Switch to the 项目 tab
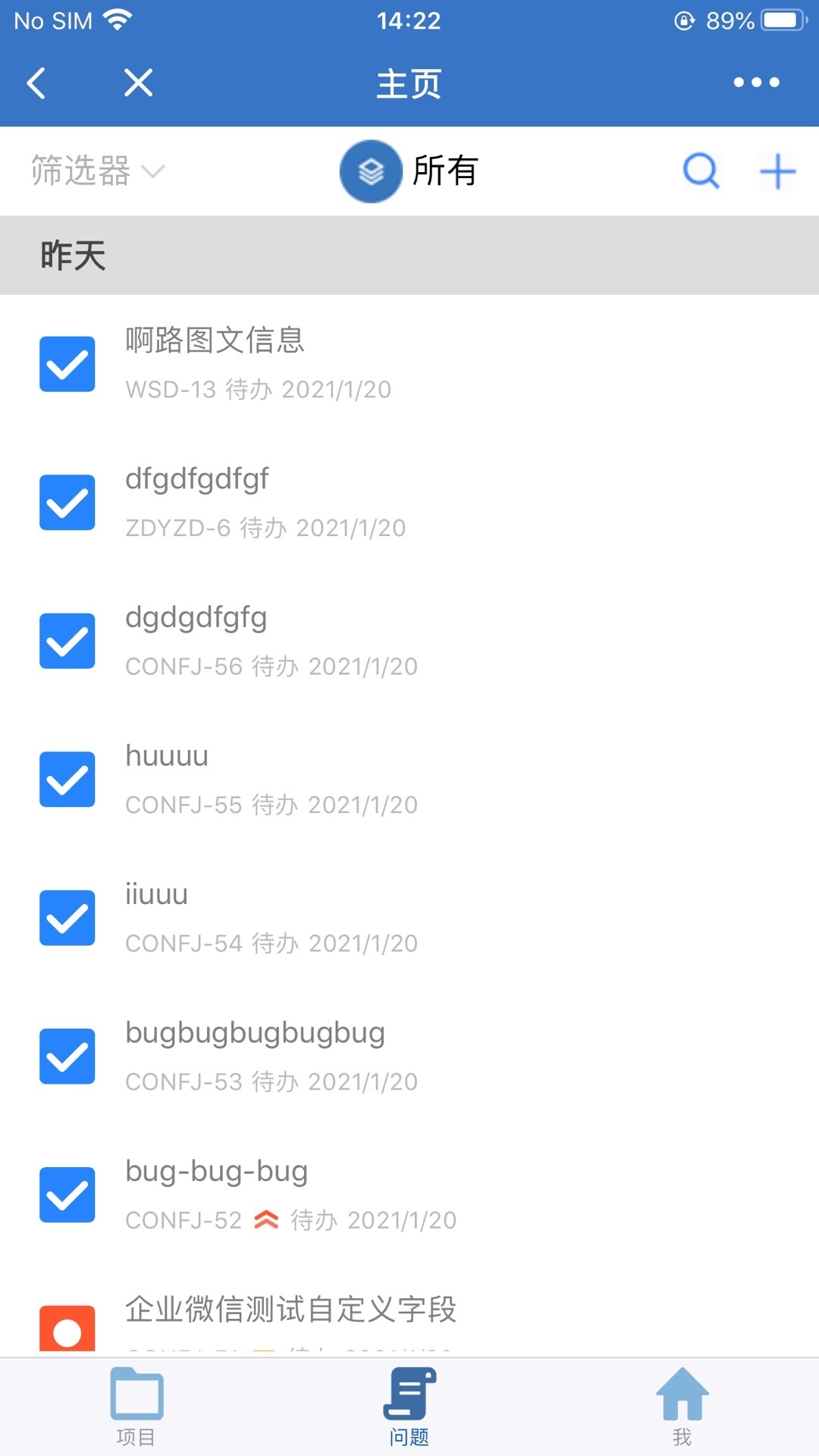This screenshot has height=1456, width=819. tap(136, 1407)
